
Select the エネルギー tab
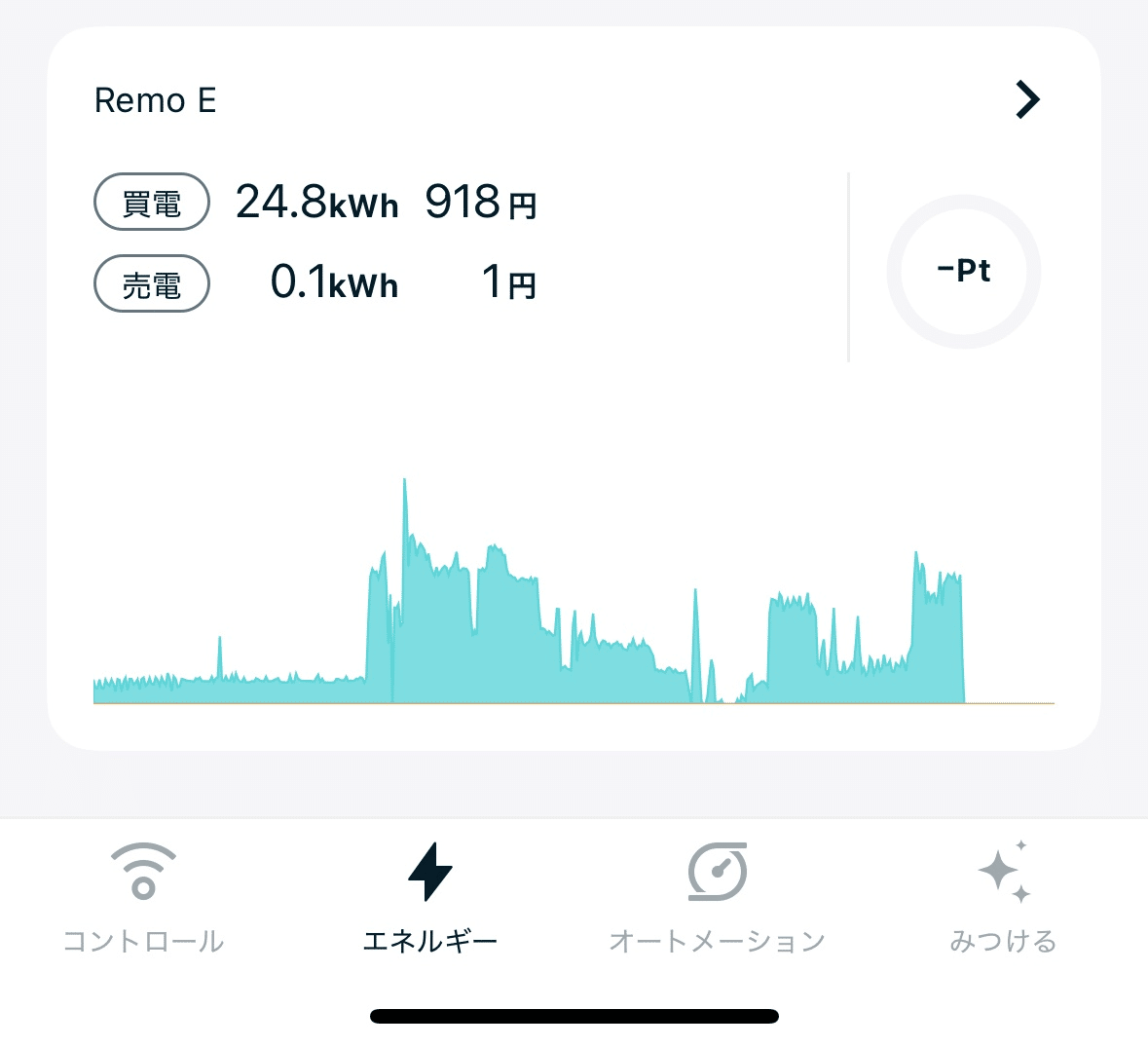tap(429, 897)
